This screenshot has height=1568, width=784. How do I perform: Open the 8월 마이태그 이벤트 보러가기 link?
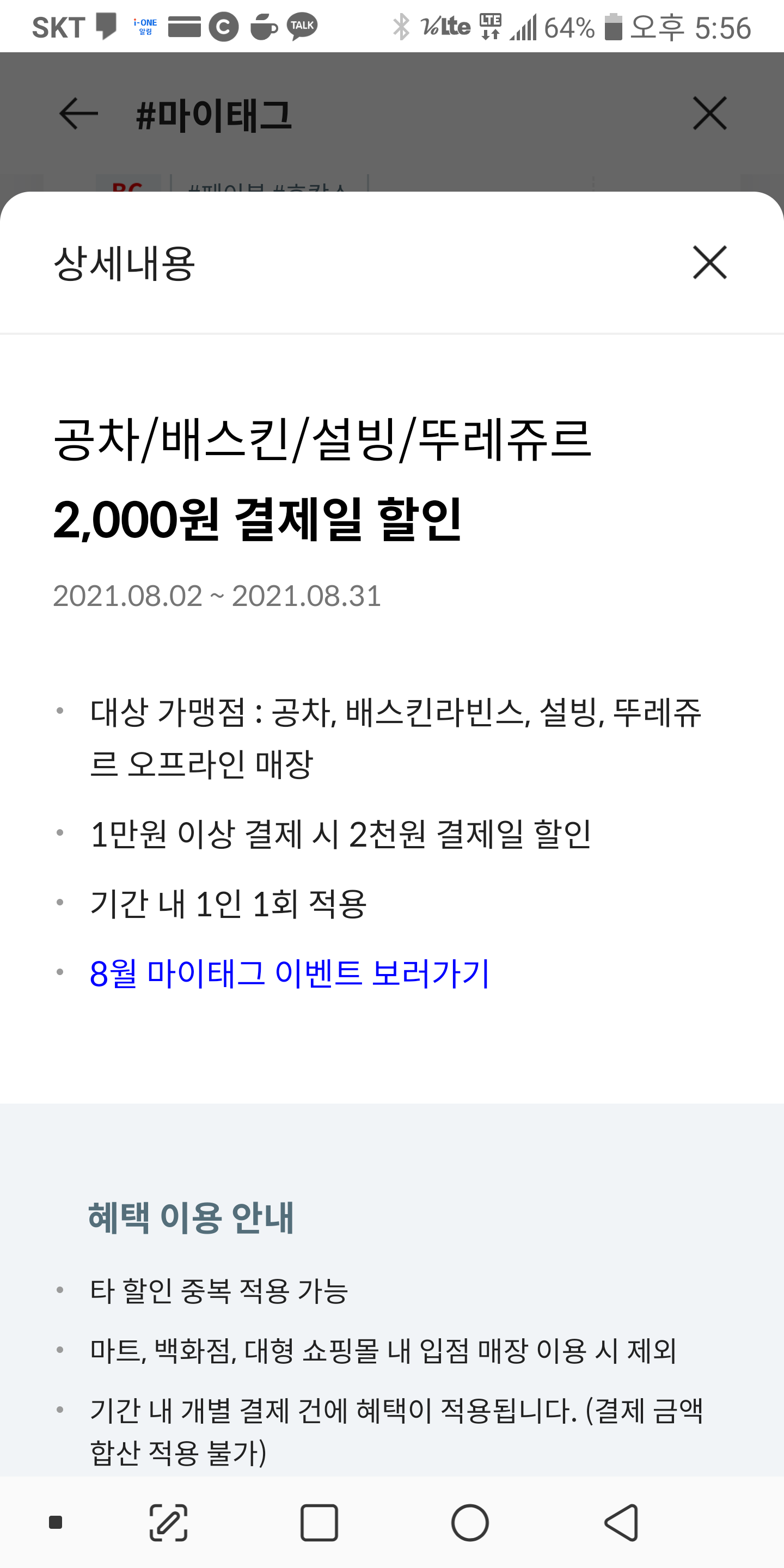coord(289,973)
